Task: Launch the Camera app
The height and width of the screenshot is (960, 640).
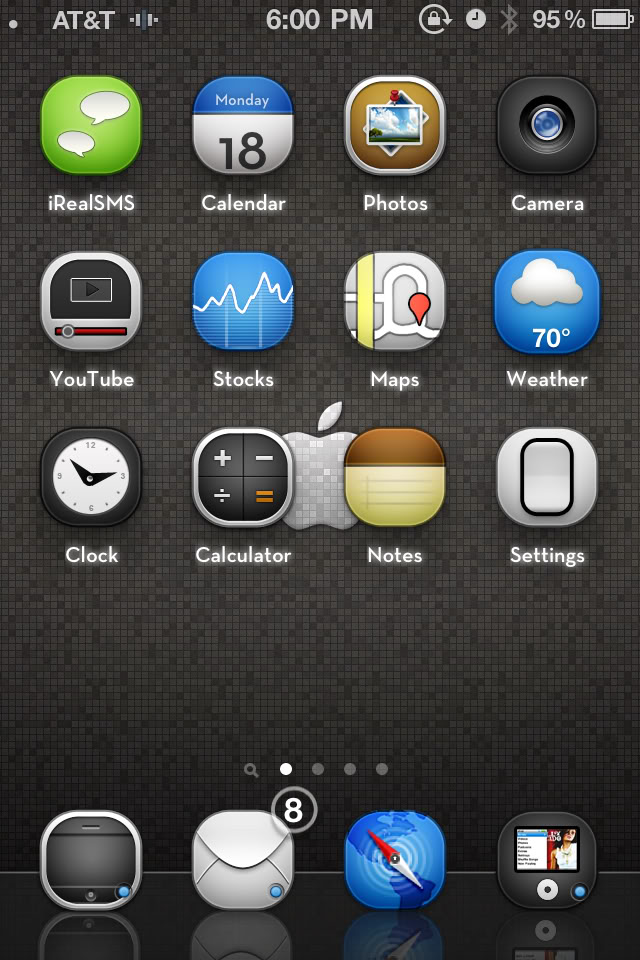Action: 547,126
